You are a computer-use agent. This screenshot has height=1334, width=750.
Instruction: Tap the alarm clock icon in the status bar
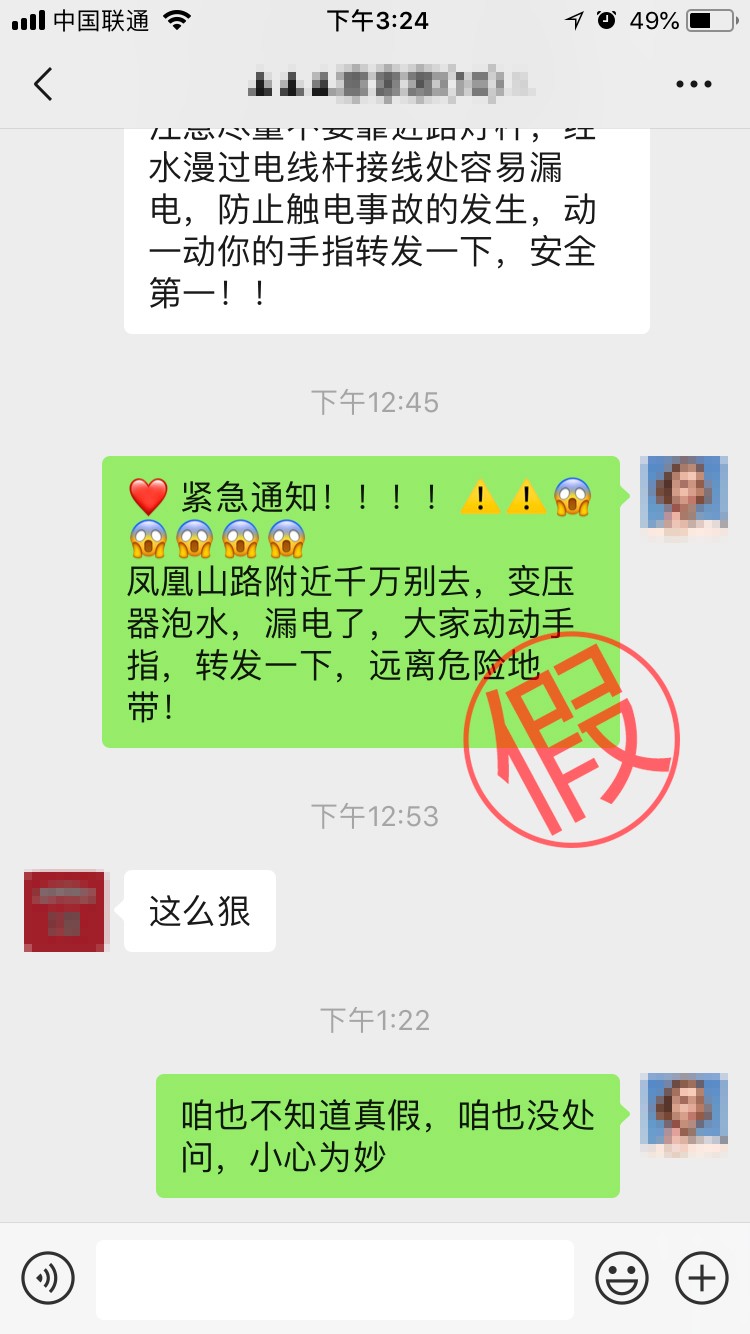click(605, 17)
